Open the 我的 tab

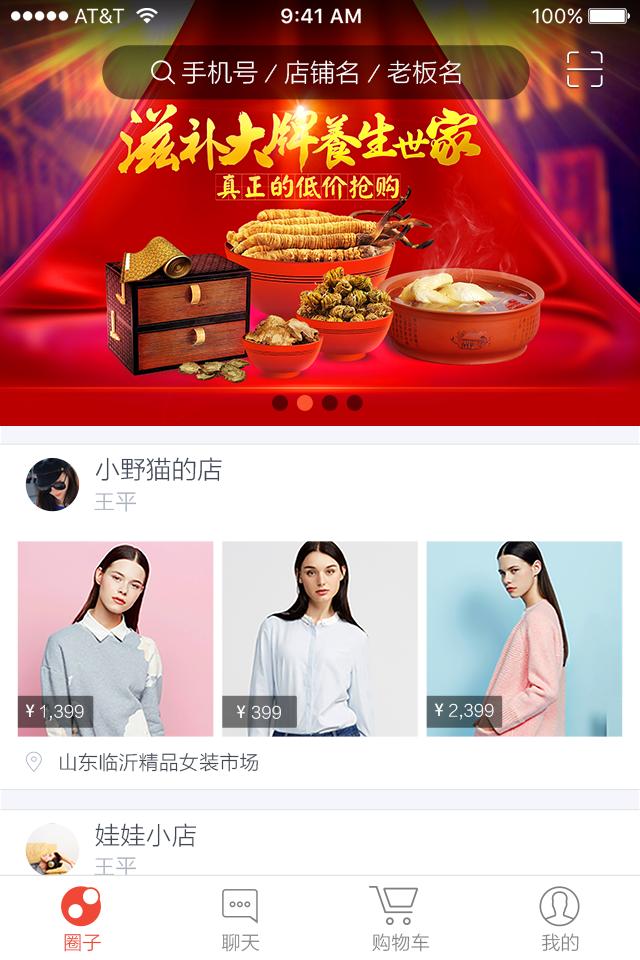point(560,918)
